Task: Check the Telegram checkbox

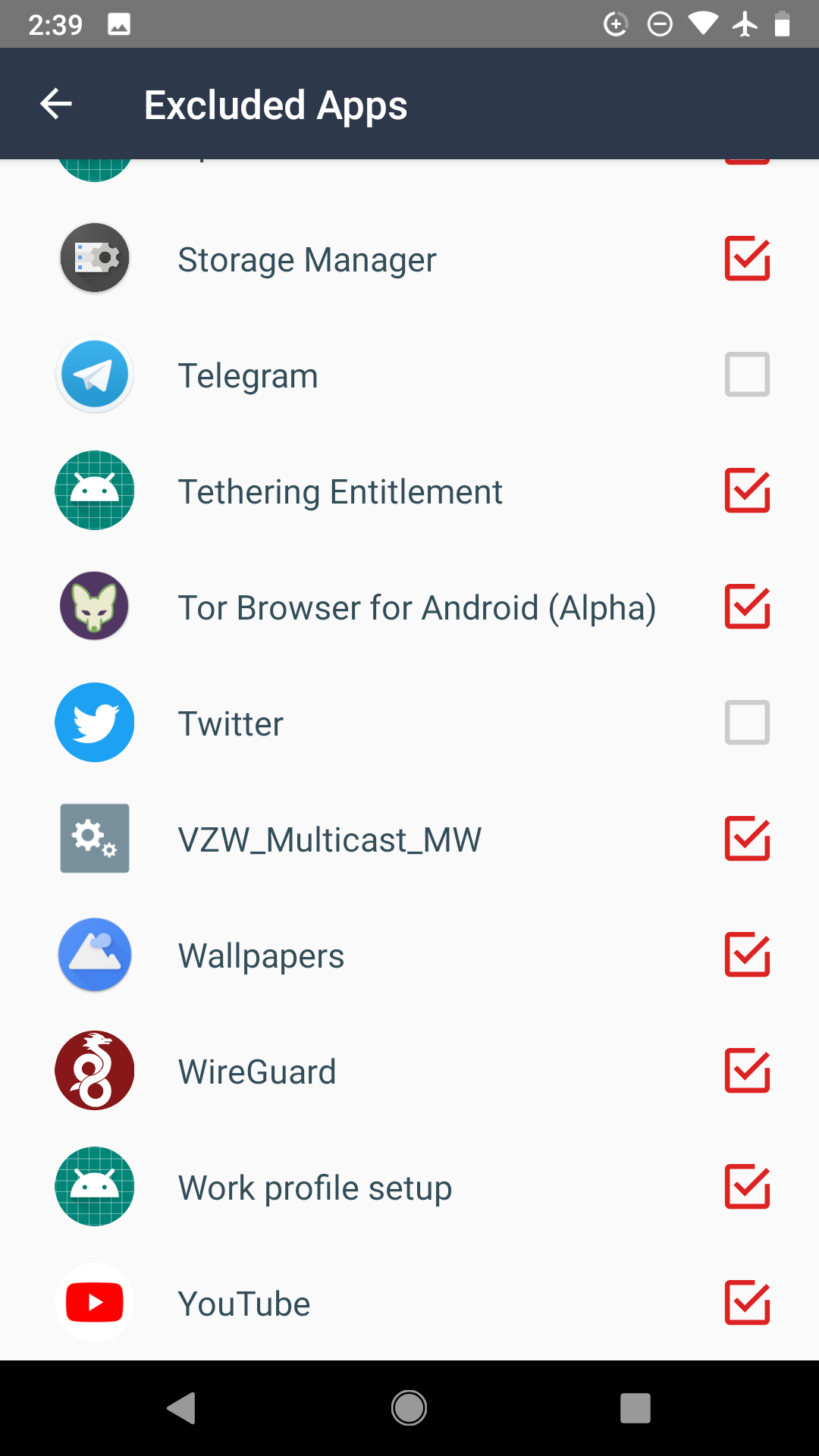Action: pyautogui.click(x=747, y=375)
